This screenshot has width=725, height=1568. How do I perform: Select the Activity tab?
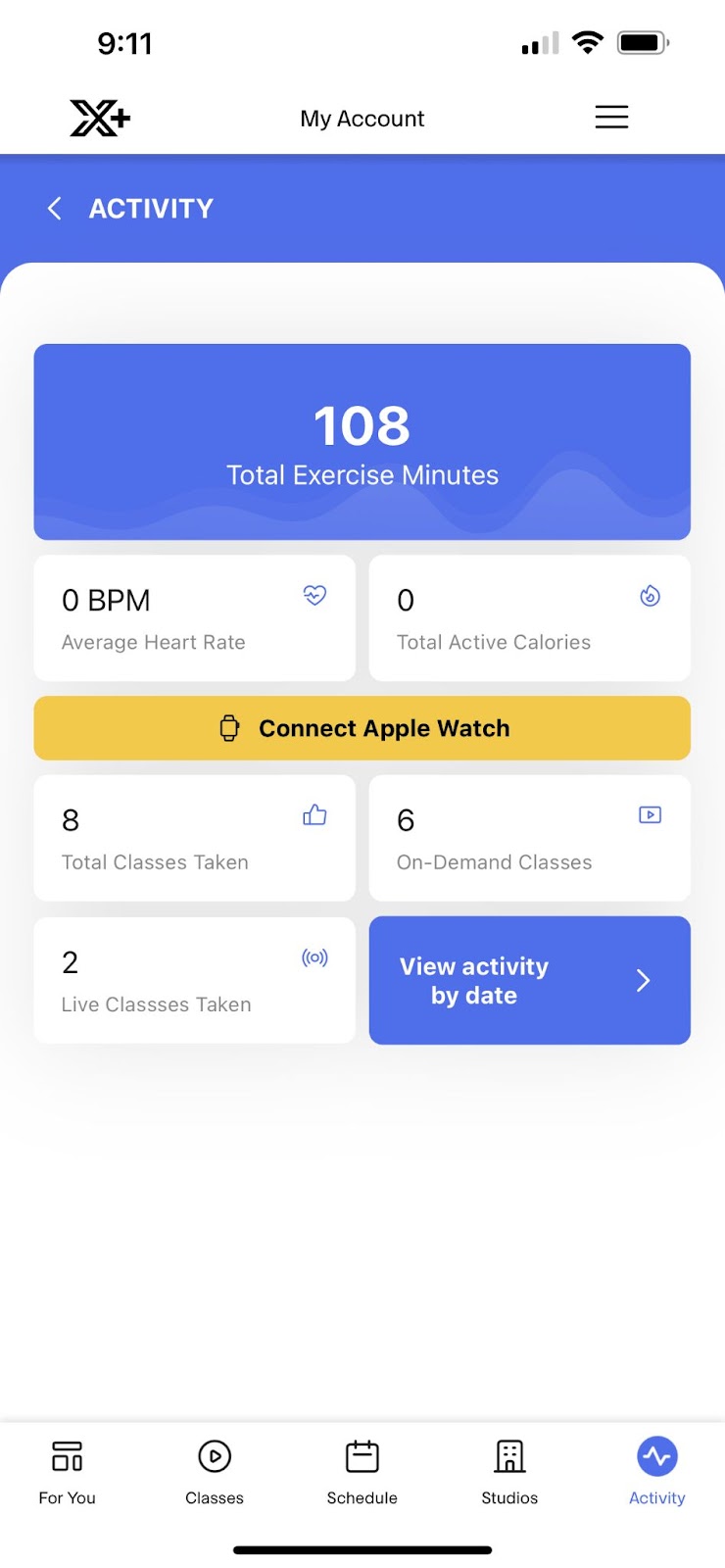click(656, 1471)
